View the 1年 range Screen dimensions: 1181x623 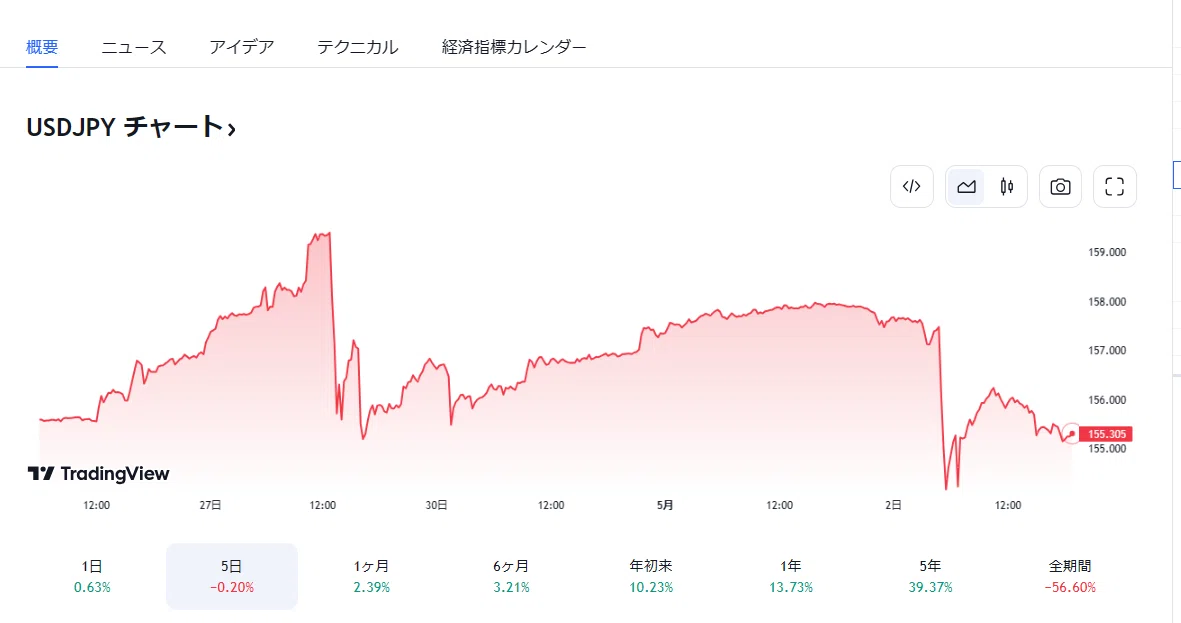tap(791, 576)
